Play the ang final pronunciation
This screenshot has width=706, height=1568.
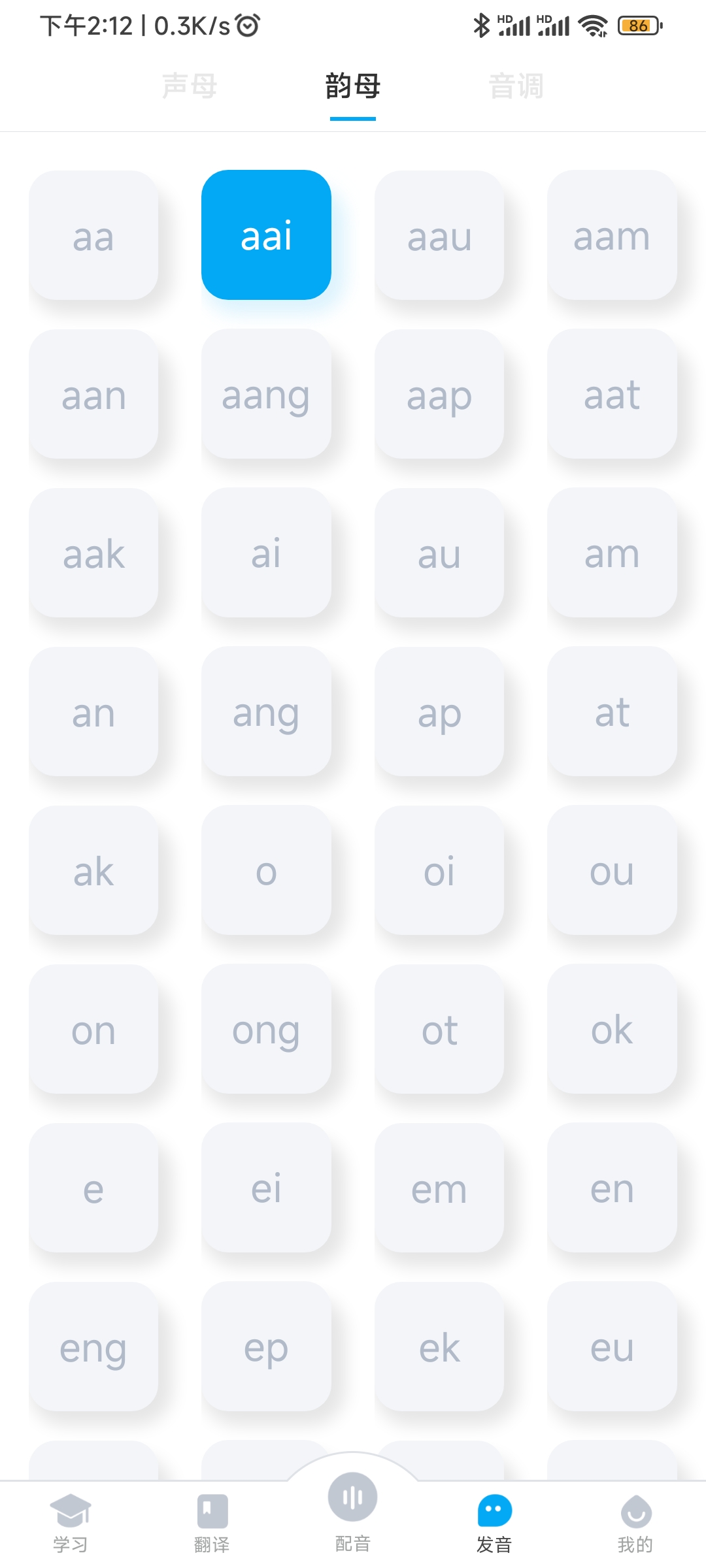266,711
